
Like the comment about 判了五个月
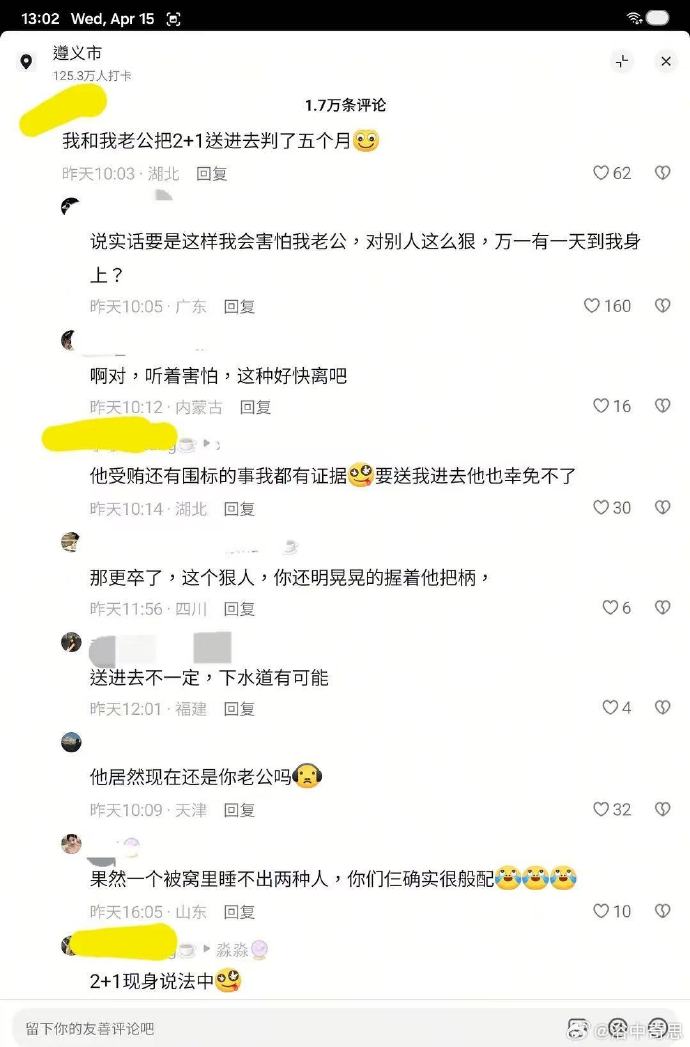[612, 173]
